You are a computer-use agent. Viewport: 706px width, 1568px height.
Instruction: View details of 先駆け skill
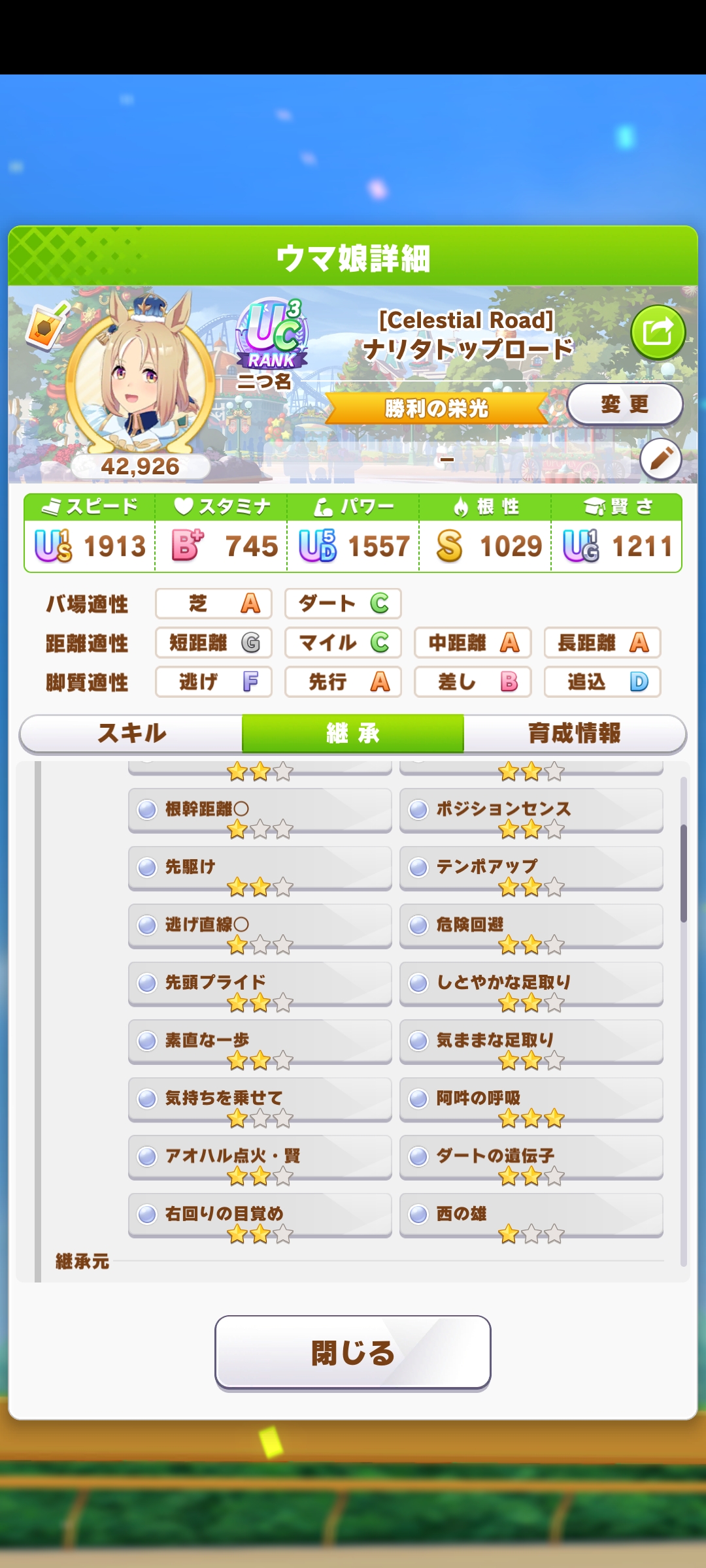260,868
